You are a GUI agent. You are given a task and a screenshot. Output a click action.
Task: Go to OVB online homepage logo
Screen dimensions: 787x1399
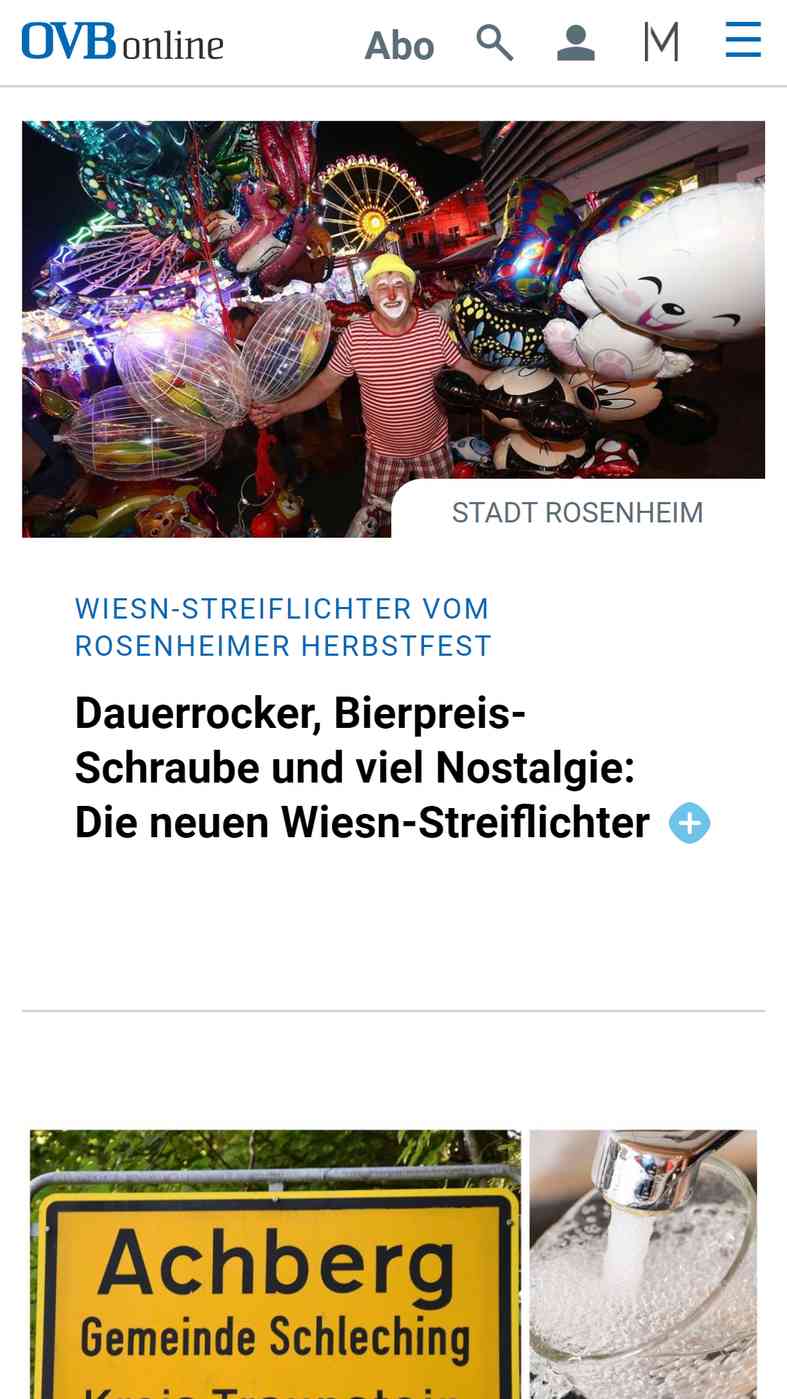pyautogui.click(x=122, y=42)
